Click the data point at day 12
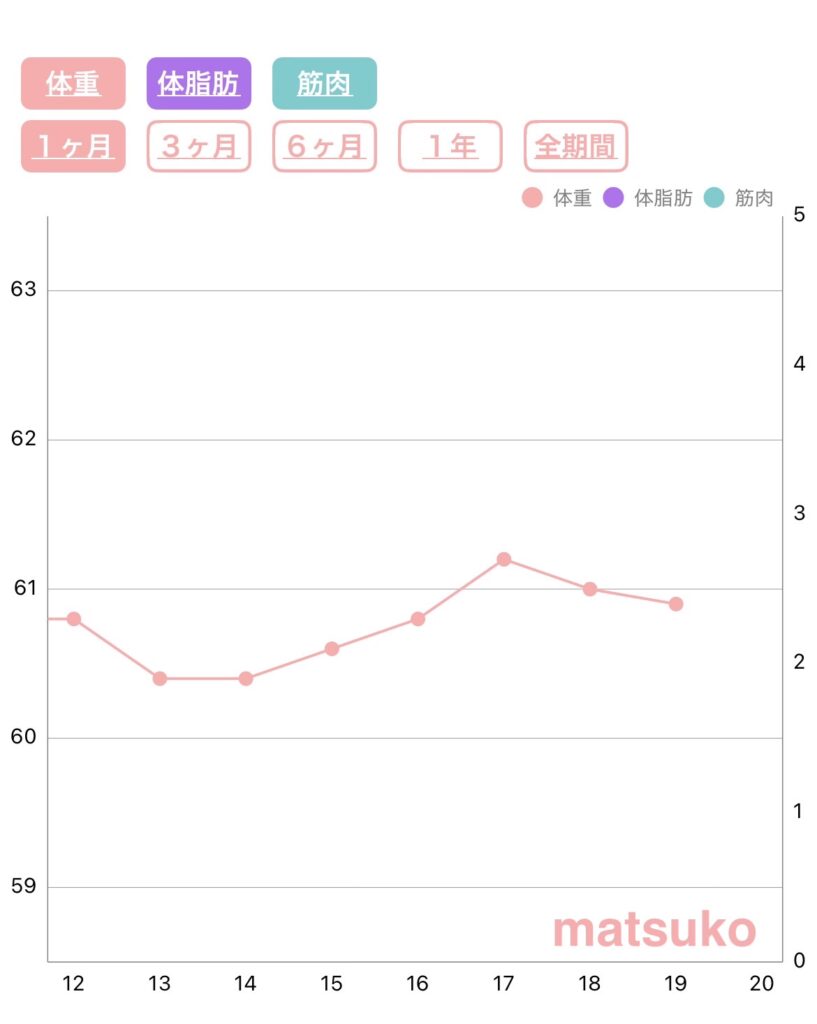 tap(74, 619)
